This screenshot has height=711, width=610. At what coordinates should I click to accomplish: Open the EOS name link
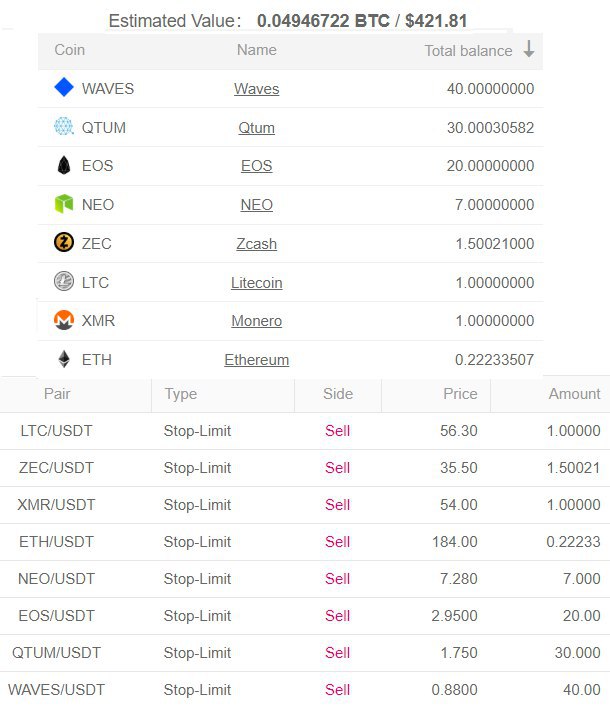pos(256,166)
